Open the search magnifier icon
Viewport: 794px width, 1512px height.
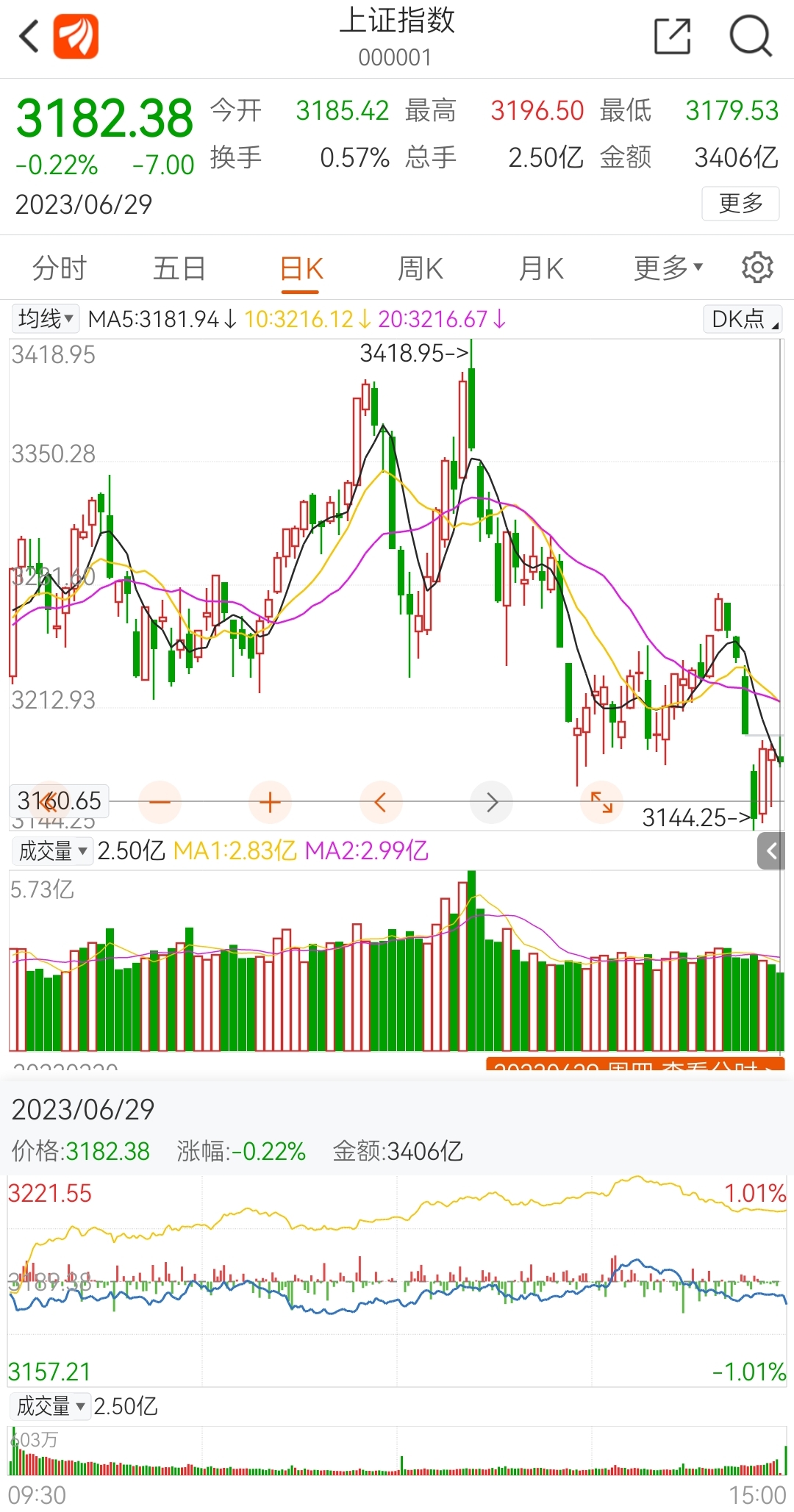coord(751,37)
